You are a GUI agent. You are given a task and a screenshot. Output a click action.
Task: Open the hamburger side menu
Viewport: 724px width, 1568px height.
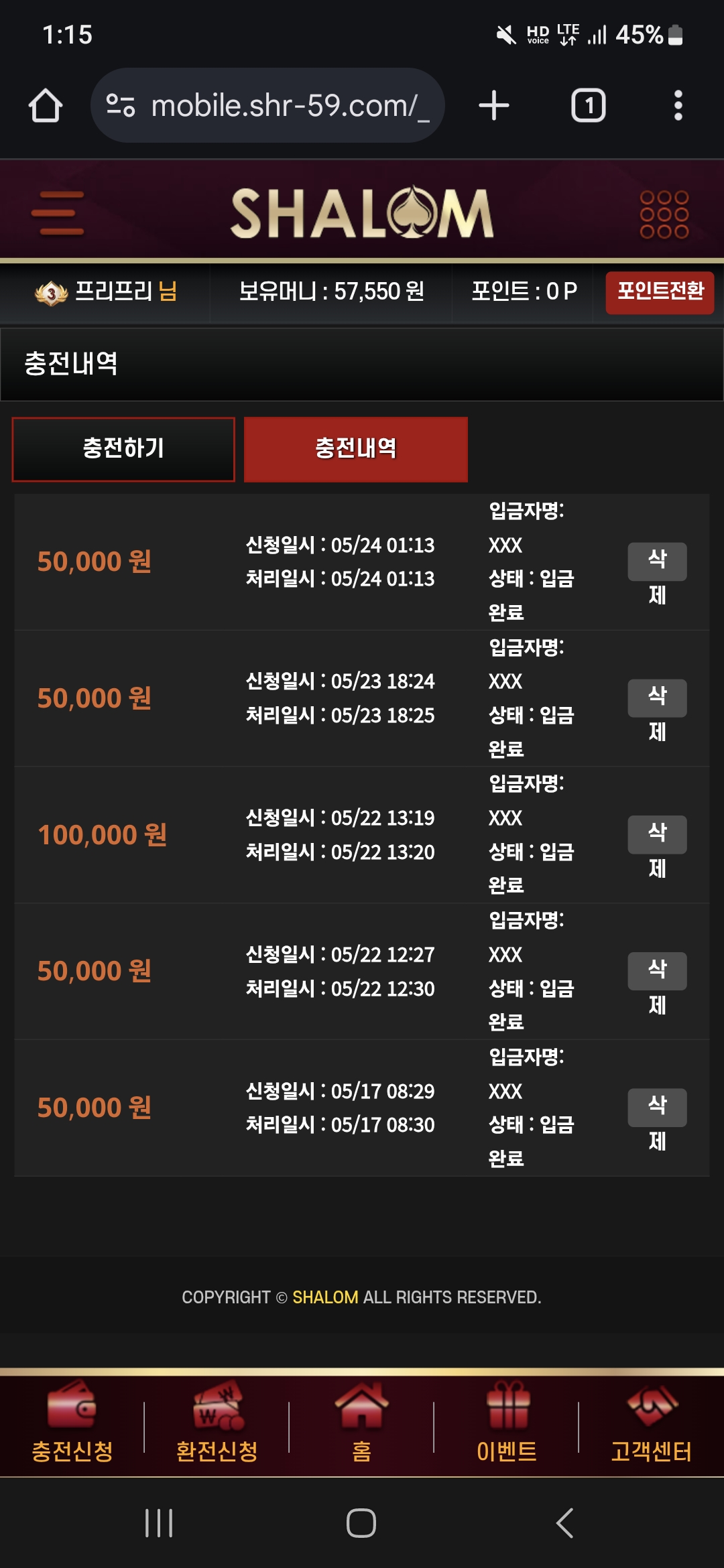[x=58, y=213]
